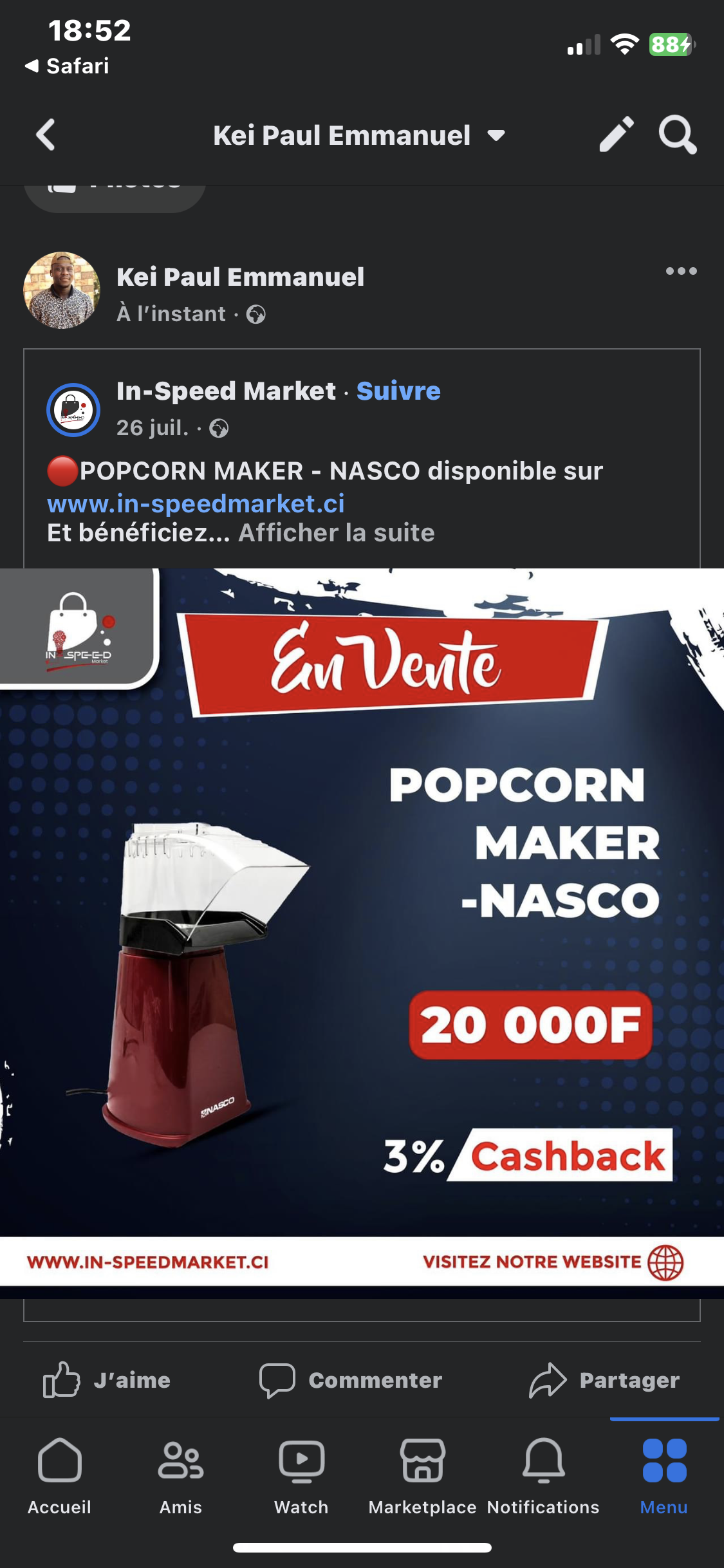Follow In-Speed Market via Suivre
Screen dimensions: 724x1568
(398, 391)
